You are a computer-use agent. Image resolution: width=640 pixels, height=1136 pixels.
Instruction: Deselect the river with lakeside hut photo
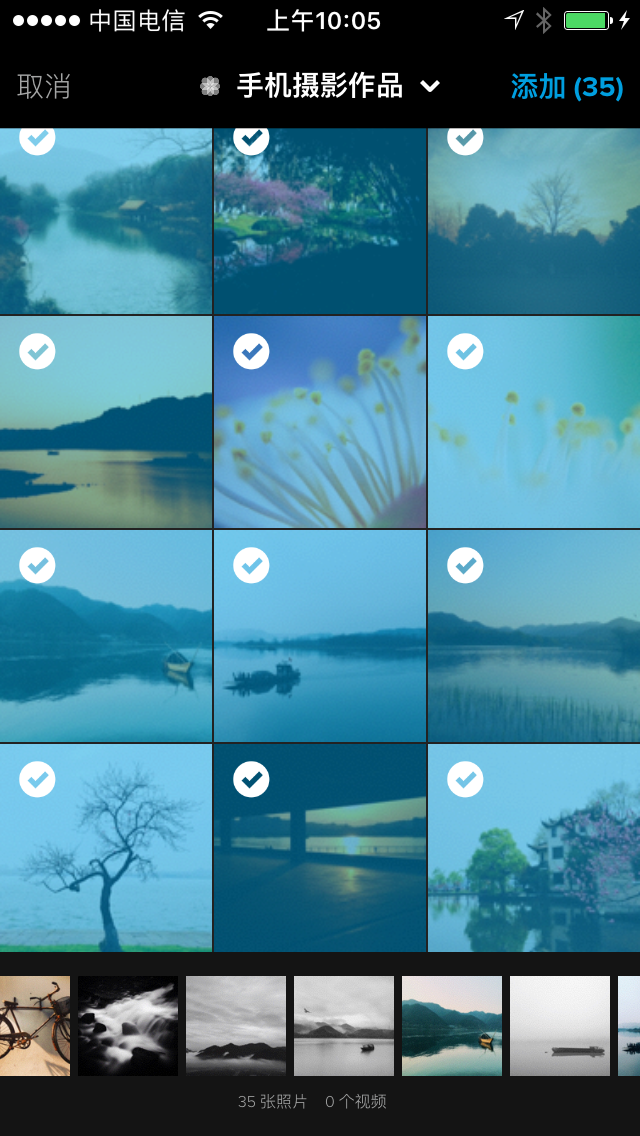105,221
